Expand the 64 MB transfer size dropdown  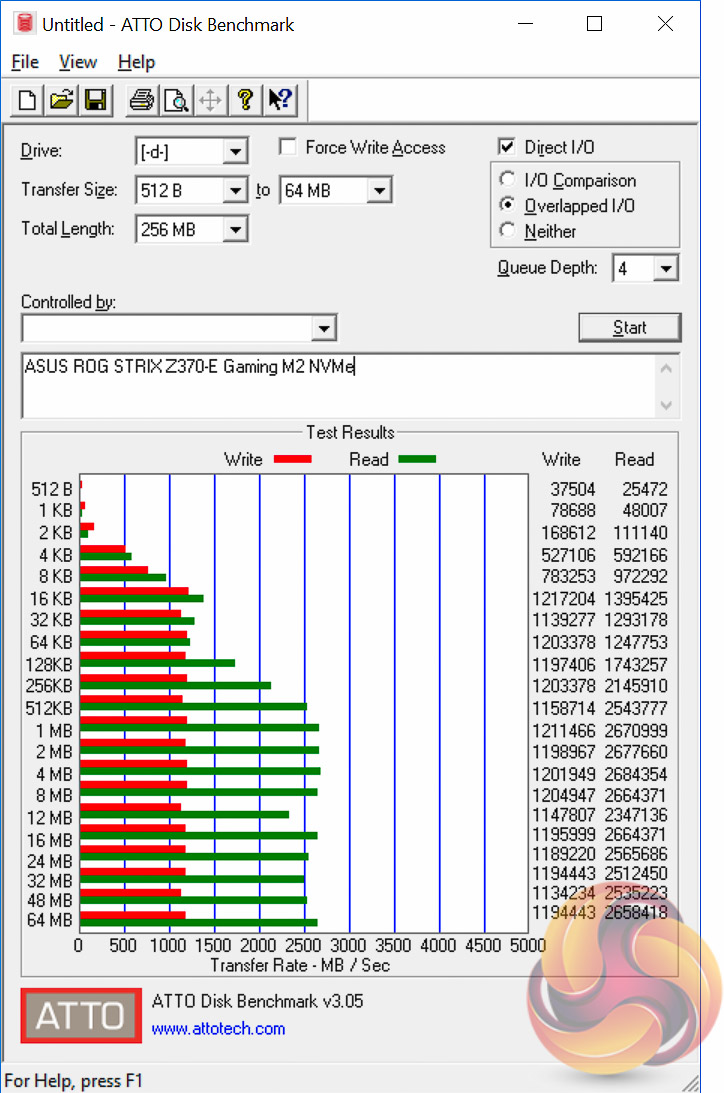(x=379, y=190)
